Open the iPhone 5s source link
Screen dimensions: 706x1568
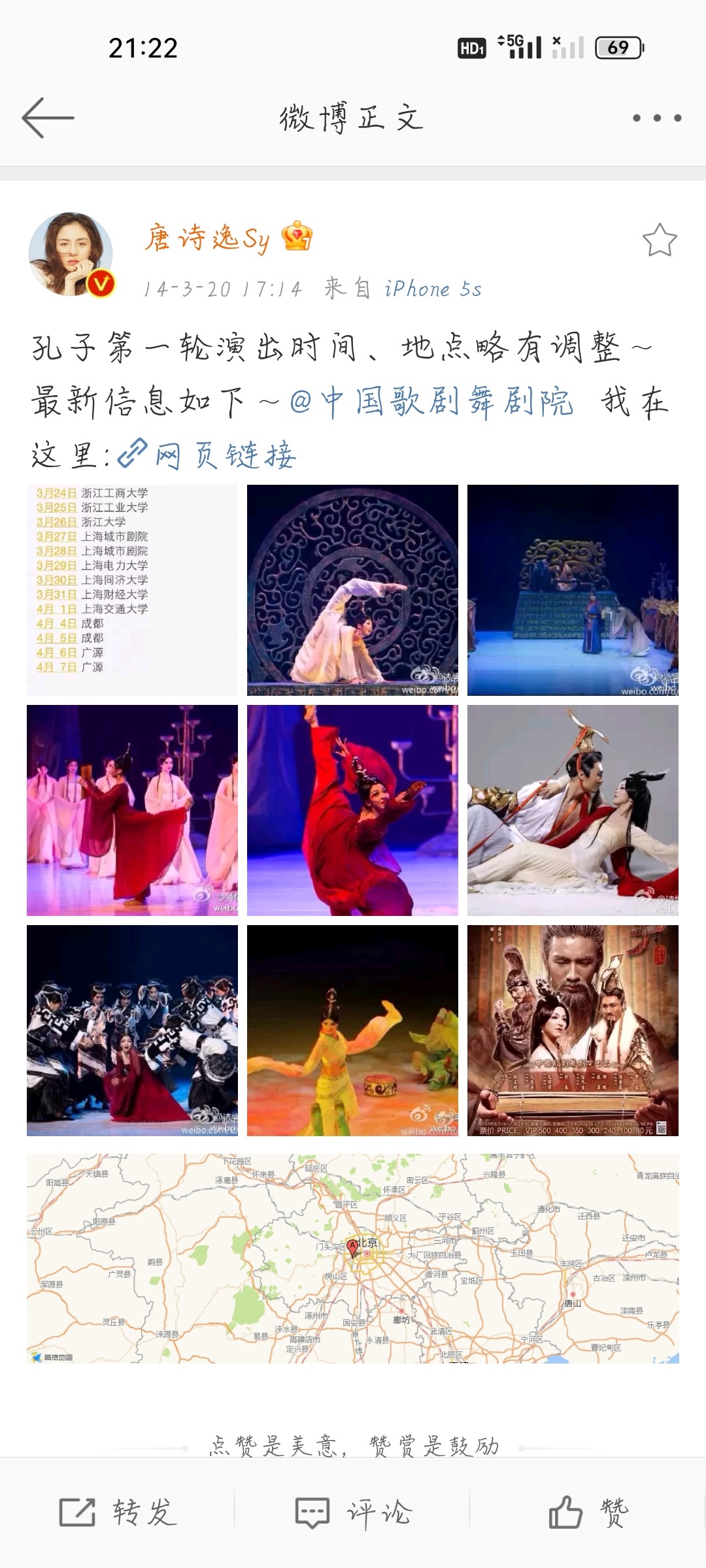point(433,289)
